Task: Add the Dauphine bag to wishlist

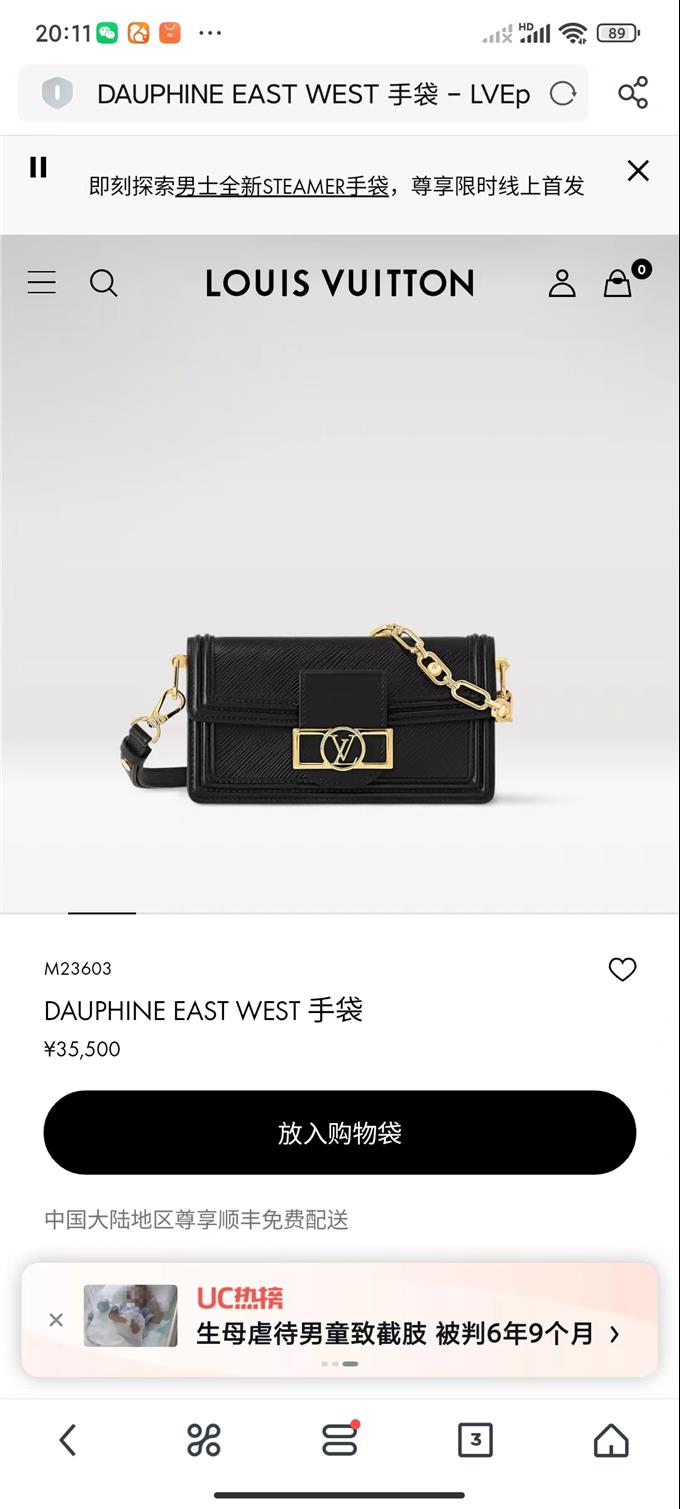Action: pyautogui.click(x=622, y=969)
